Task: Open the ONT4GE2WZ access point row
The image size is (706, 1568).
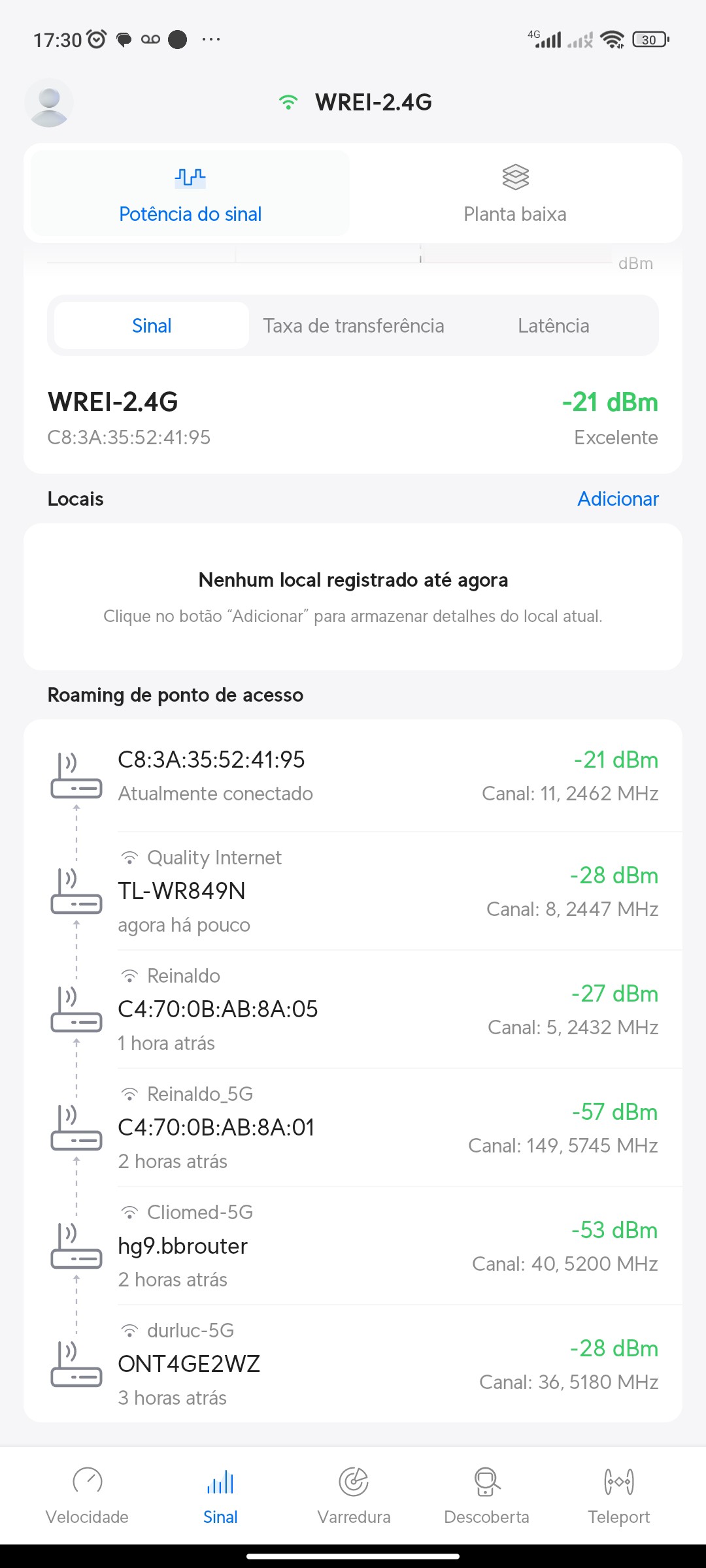Action: pyautogui.click(x=353, y=1364)
